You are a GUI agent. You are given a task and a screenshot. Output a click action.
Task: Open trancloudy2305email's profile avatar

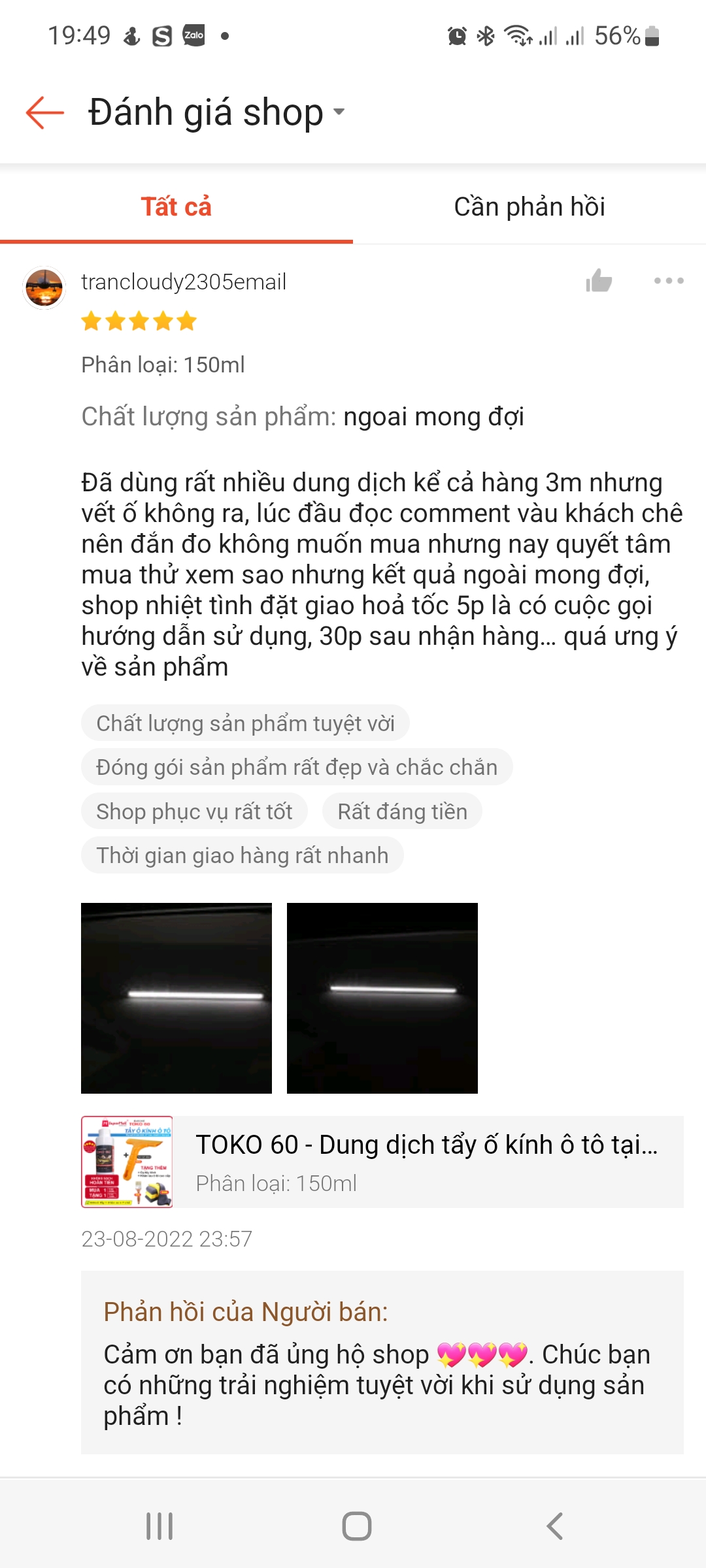coord(44,287)
